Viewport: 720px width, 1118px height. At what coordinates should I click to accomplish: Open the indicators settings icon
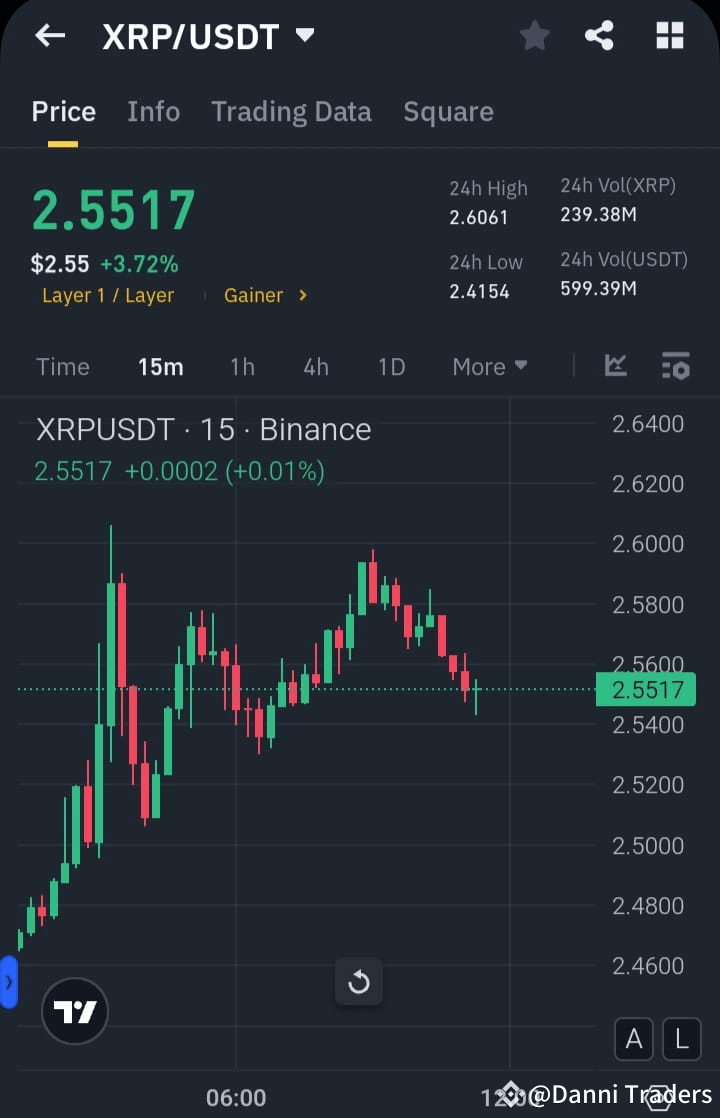tap(675, 367)
